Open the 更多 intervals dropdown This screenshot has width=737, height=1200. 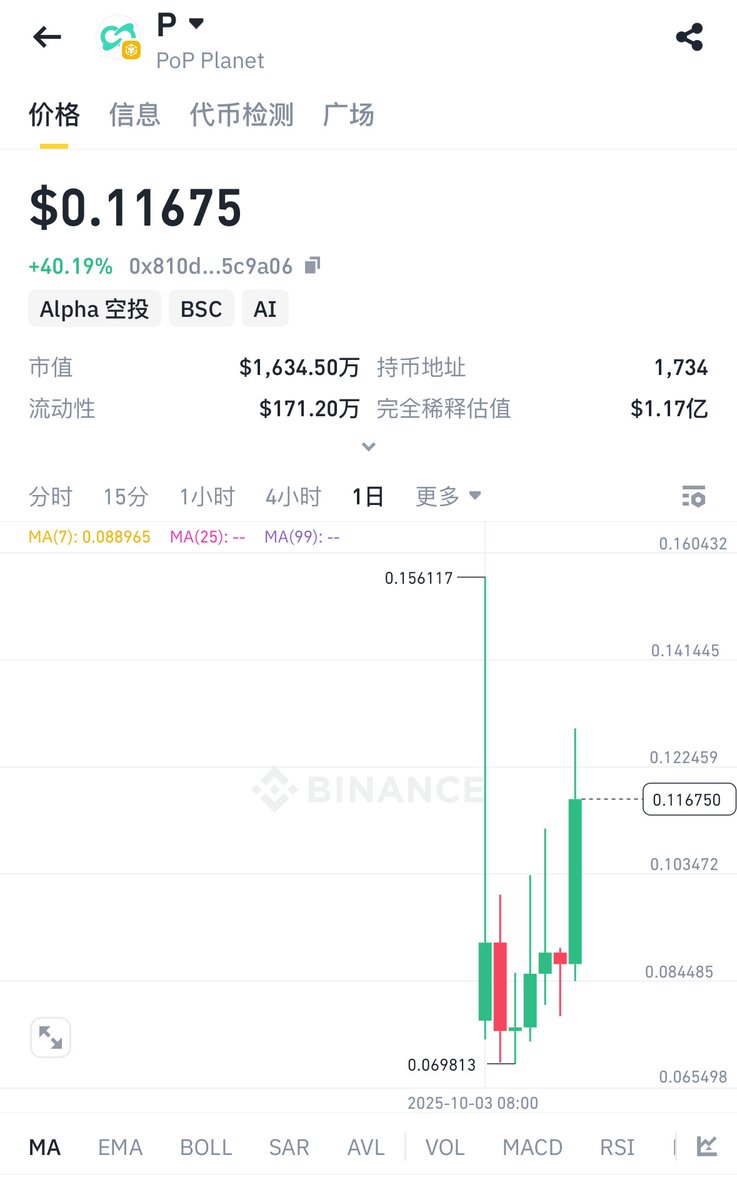pyautogui.click(x=448, y=496)
